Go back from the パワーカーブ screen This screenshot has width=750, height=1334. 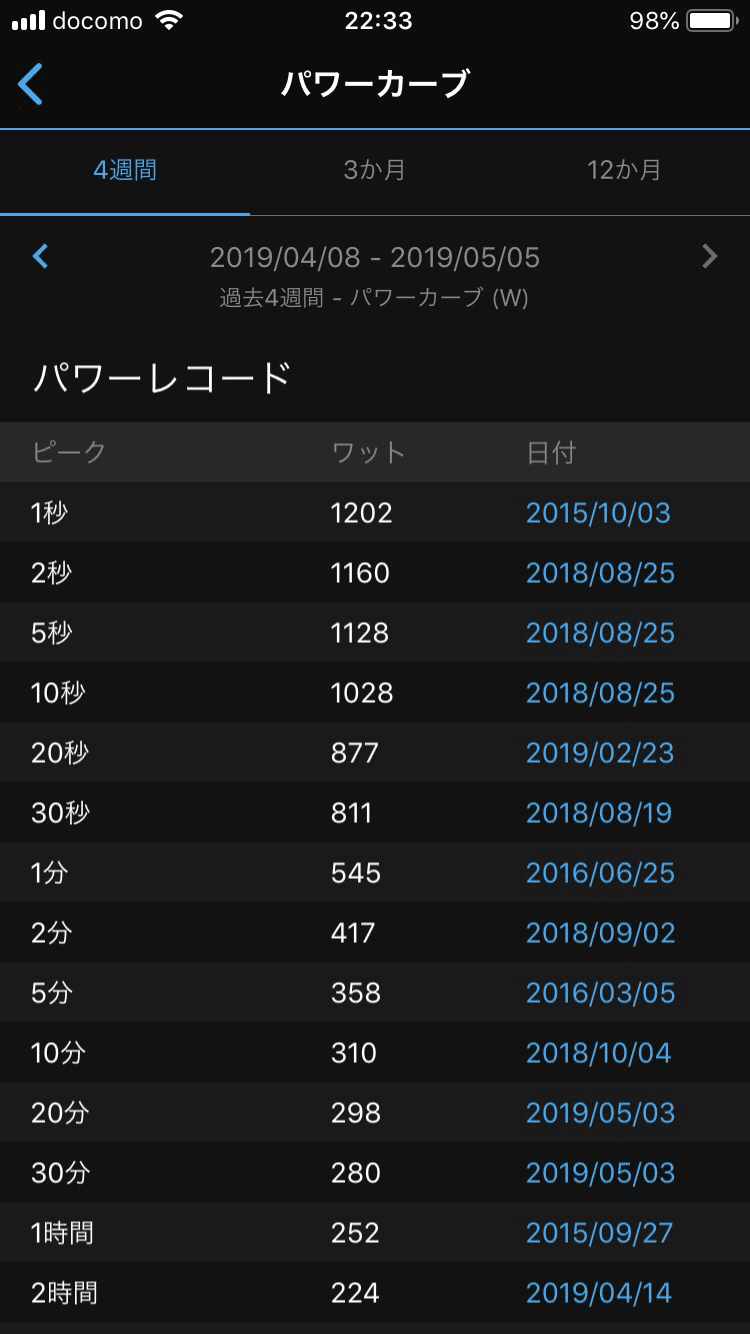pyautogui.click(x=31, y=84)
